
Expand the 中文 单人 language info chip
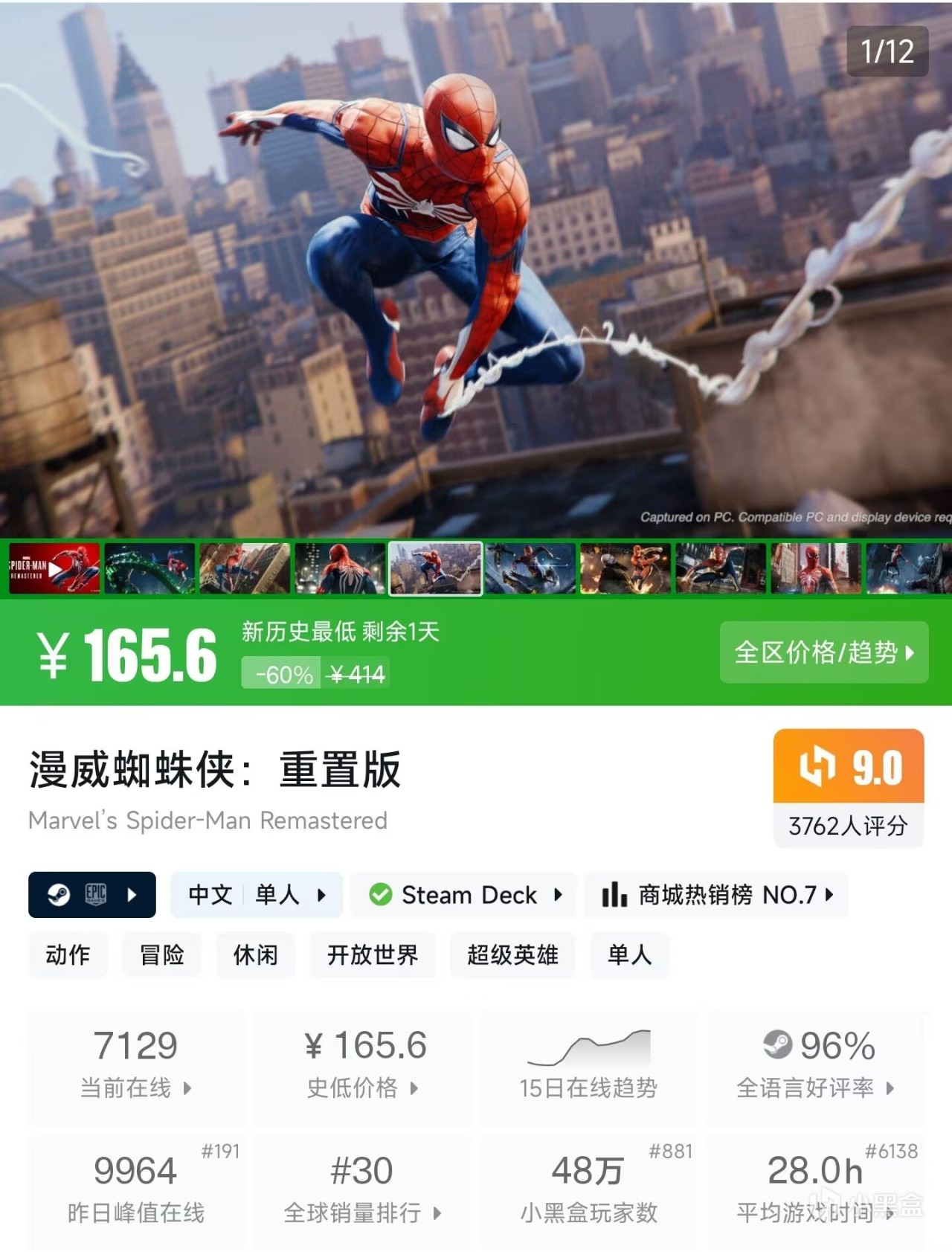tap(257, 894)
